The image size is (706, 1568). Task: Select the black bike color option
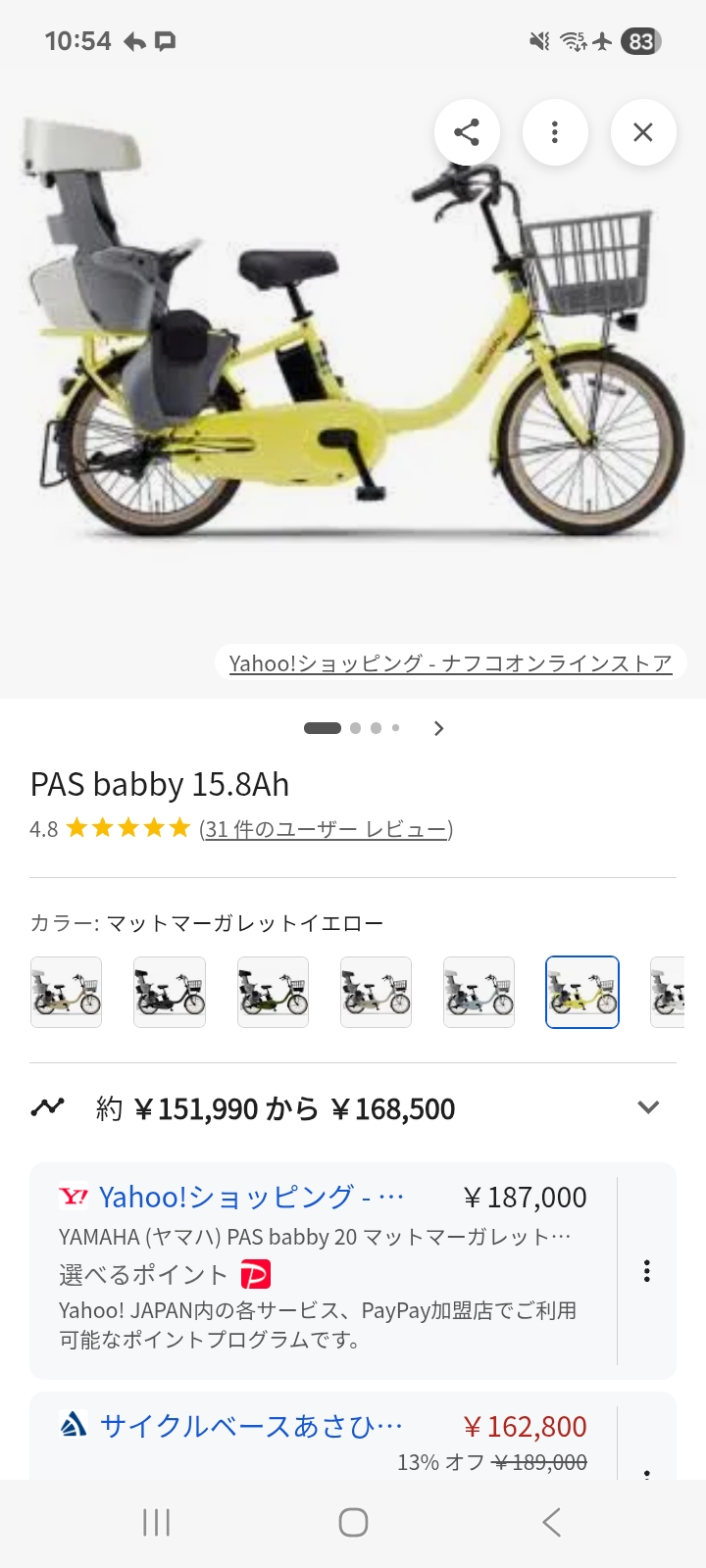tap(170, 992)
